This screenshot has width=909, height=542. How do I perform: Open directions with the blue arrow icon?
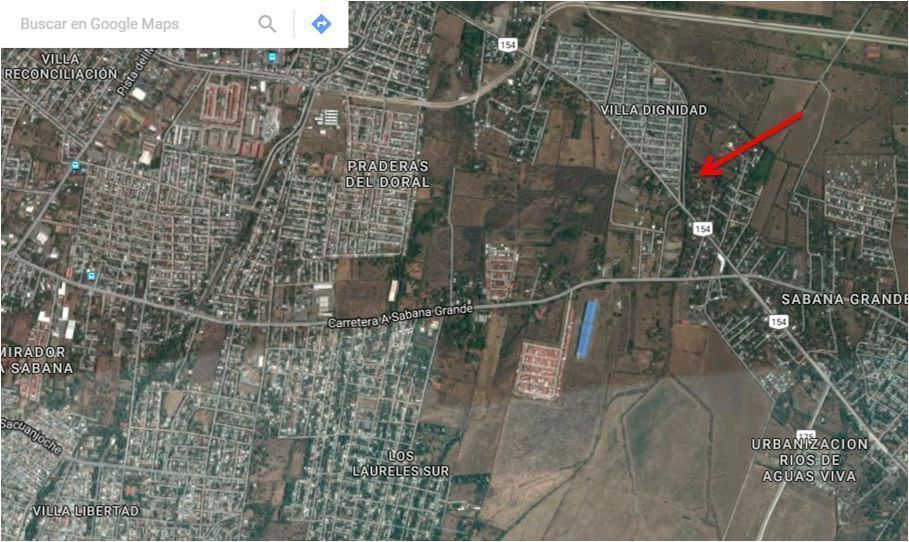coord(321,24)
